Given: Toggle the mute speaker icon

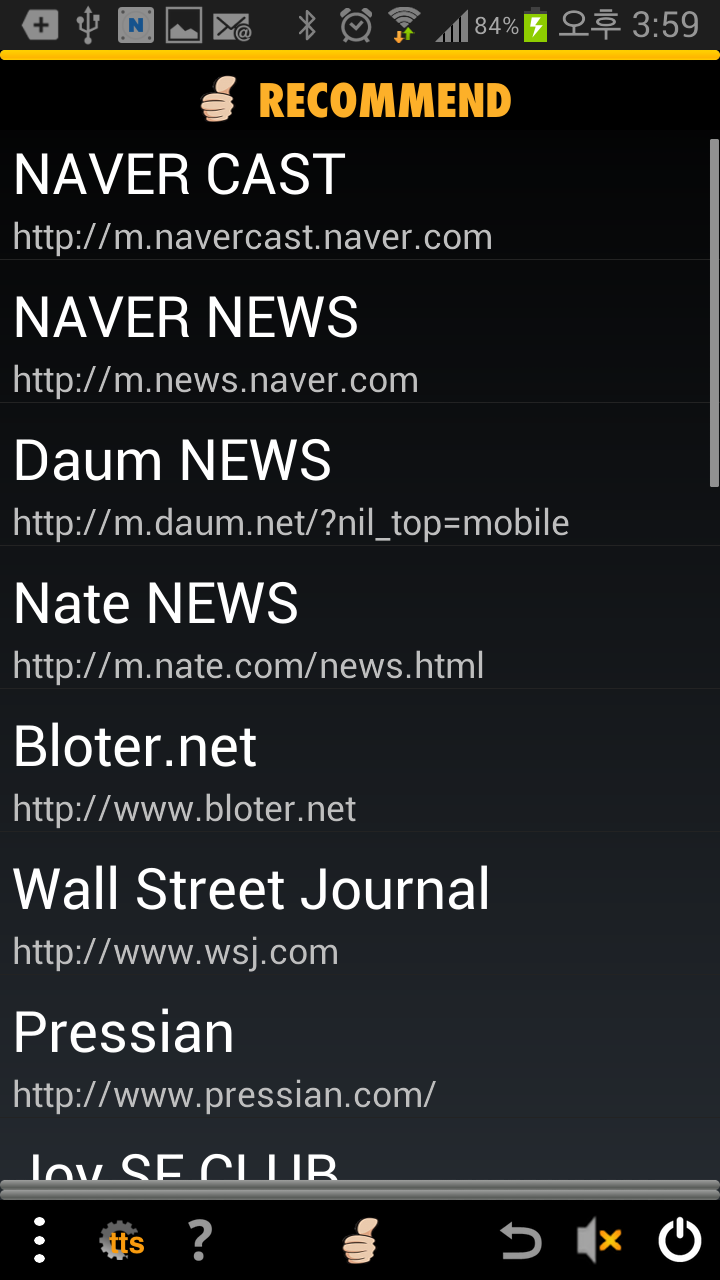Looking at the screenshot, I should 599,1242.
